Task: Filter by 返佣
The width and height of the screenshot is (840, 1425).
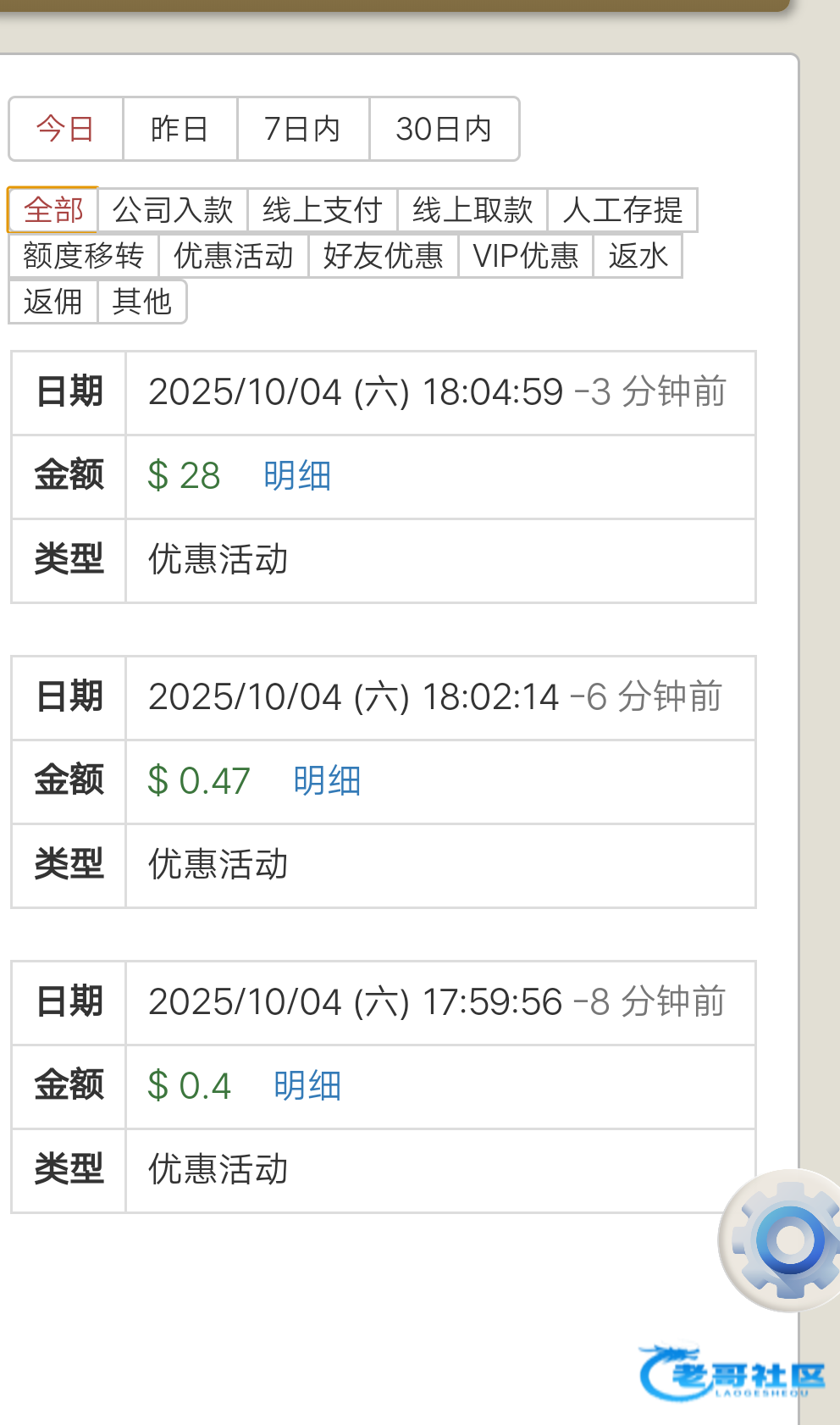Action: (53, 301)
